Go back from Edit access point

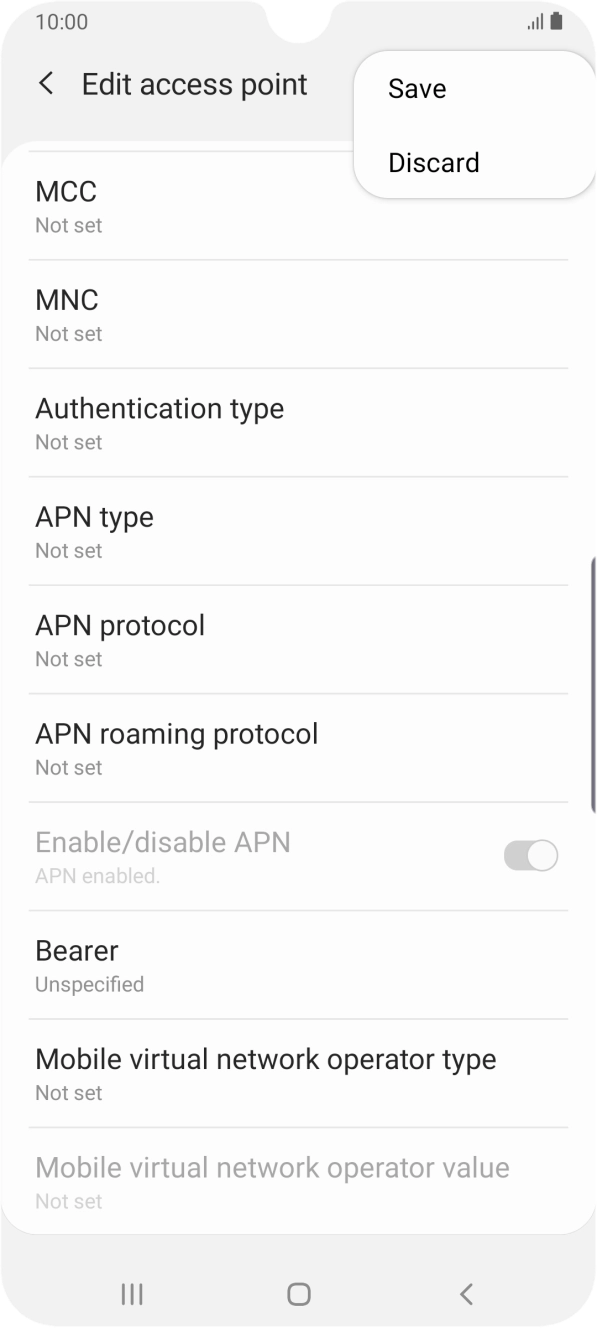[46, 84]
